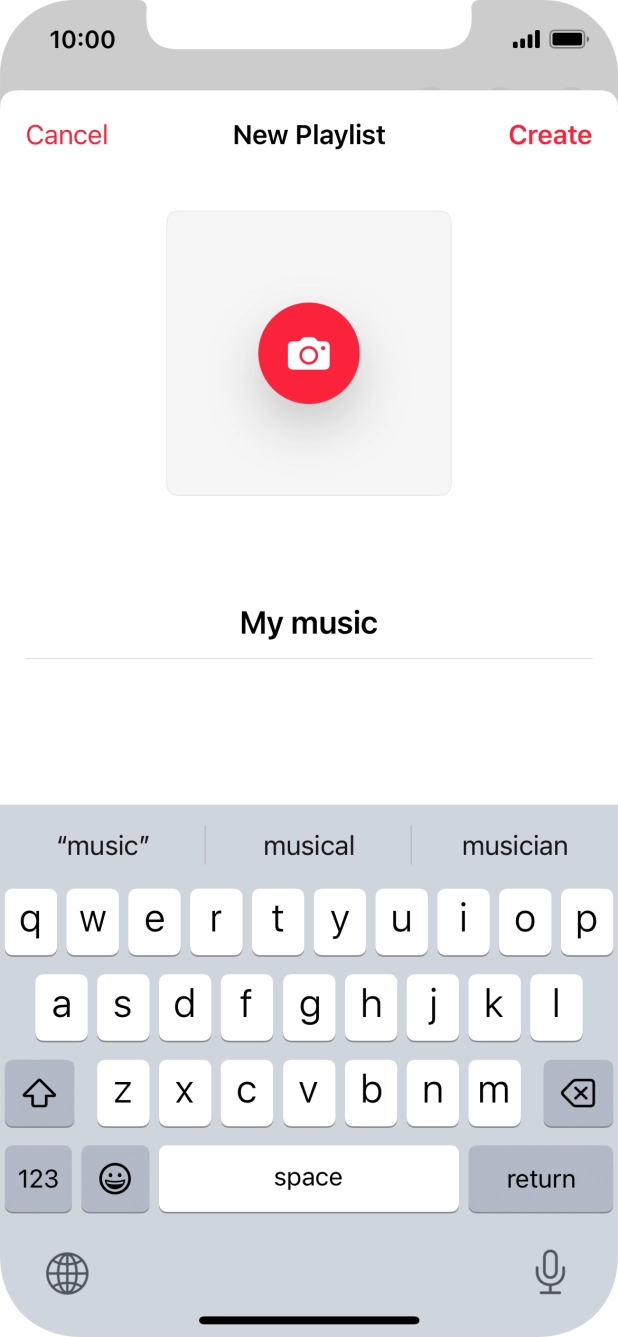Start dictation with the microphone
618x1337 pixels.
(549, 1272)
